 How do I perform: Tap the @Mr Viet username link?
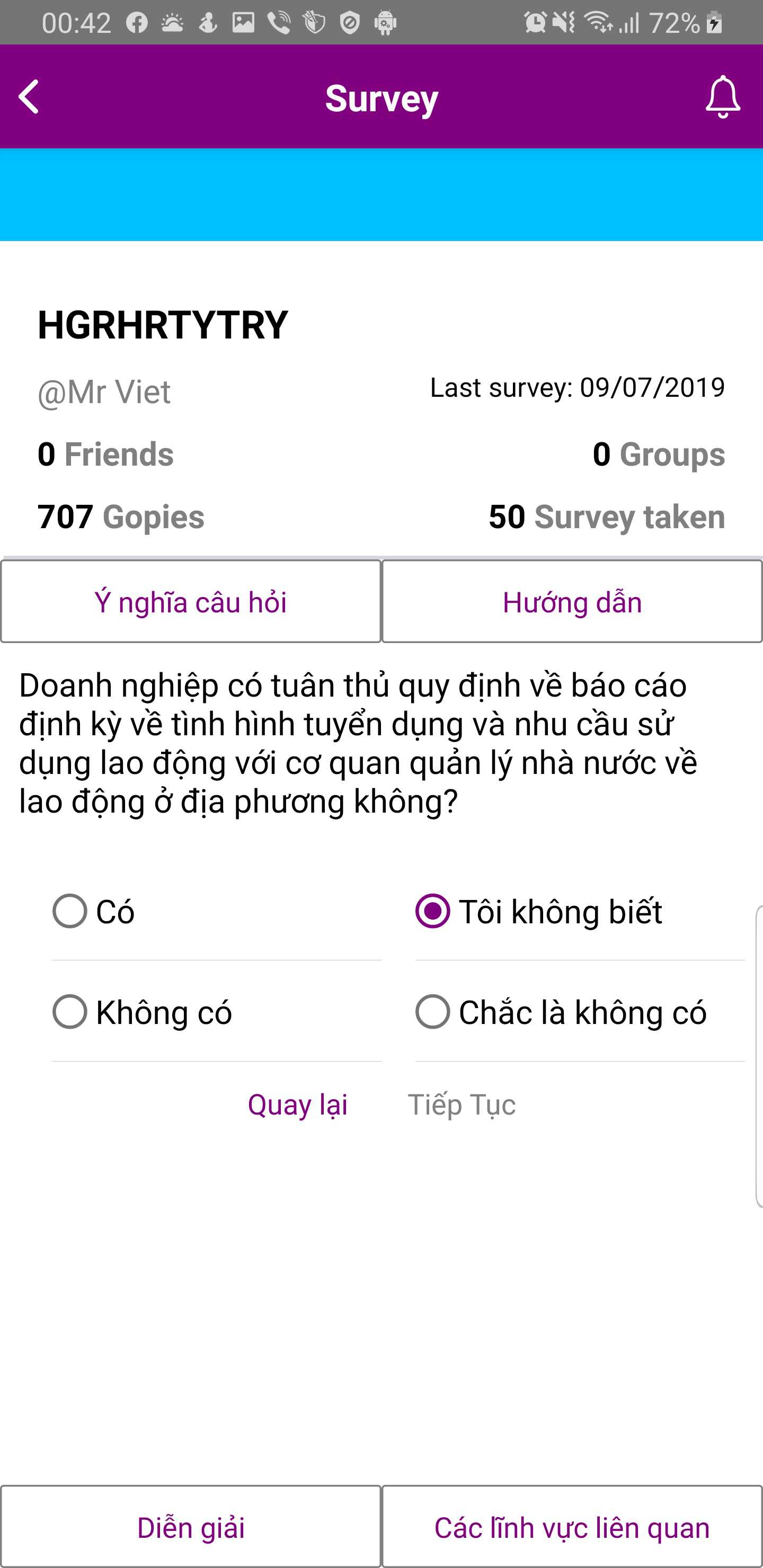point(104,391)
